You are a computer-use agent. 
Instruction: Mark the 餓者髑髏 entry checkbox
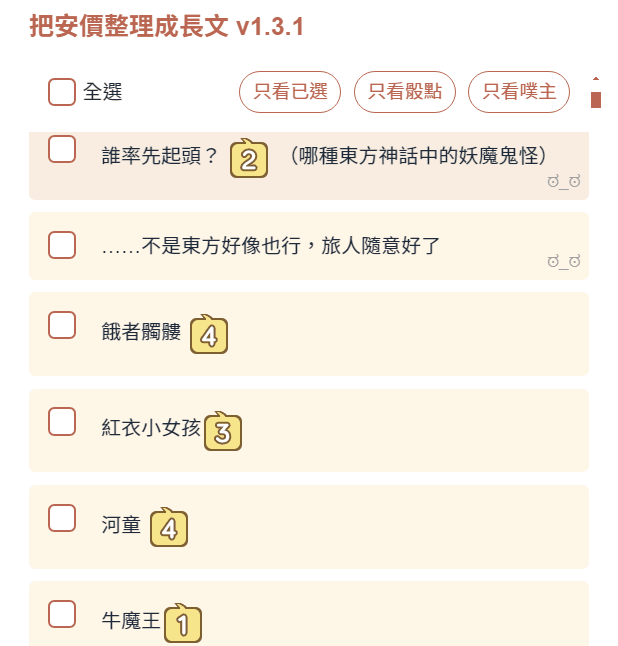(62, 324)
